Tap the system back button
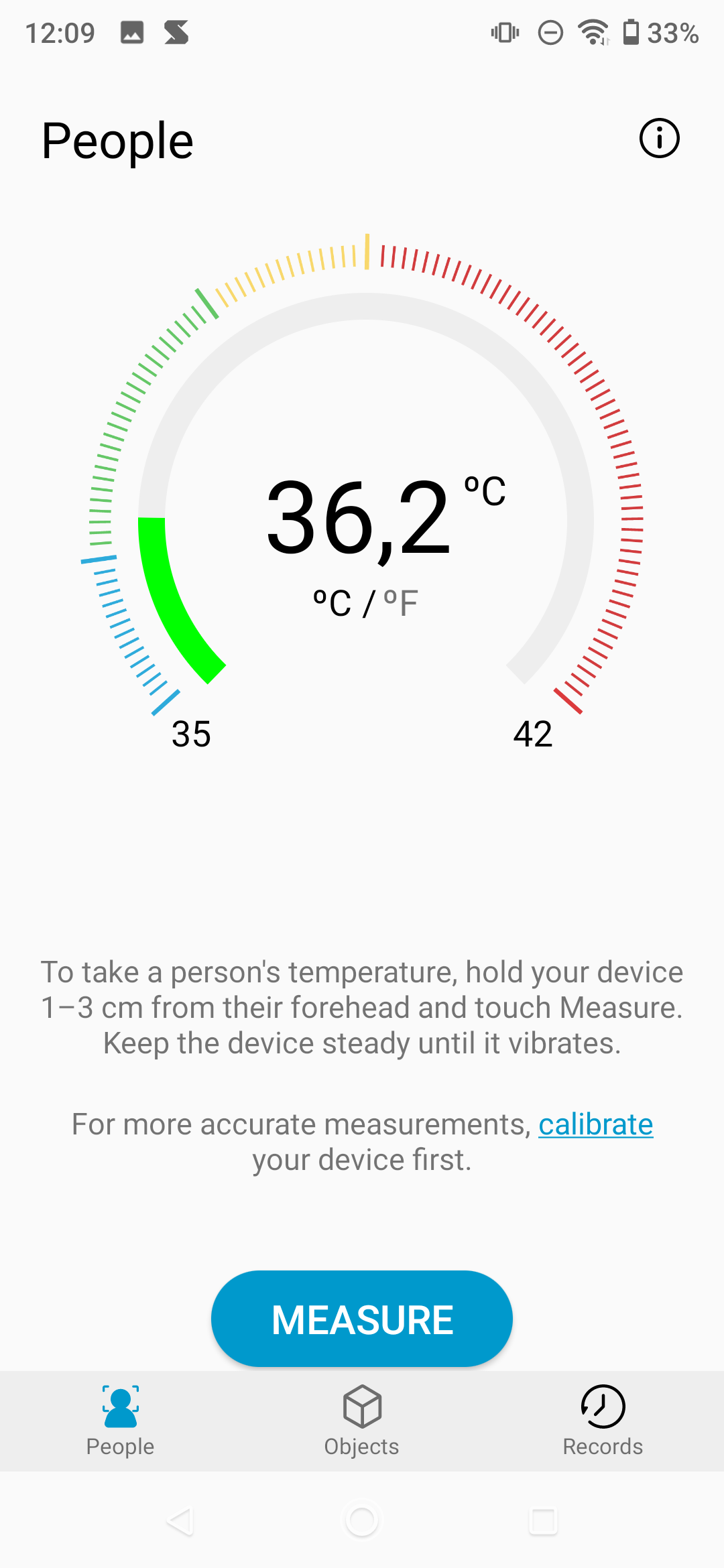Image resolution: width=724 pixels, height=1568 pixels. tap(180, 1521)
